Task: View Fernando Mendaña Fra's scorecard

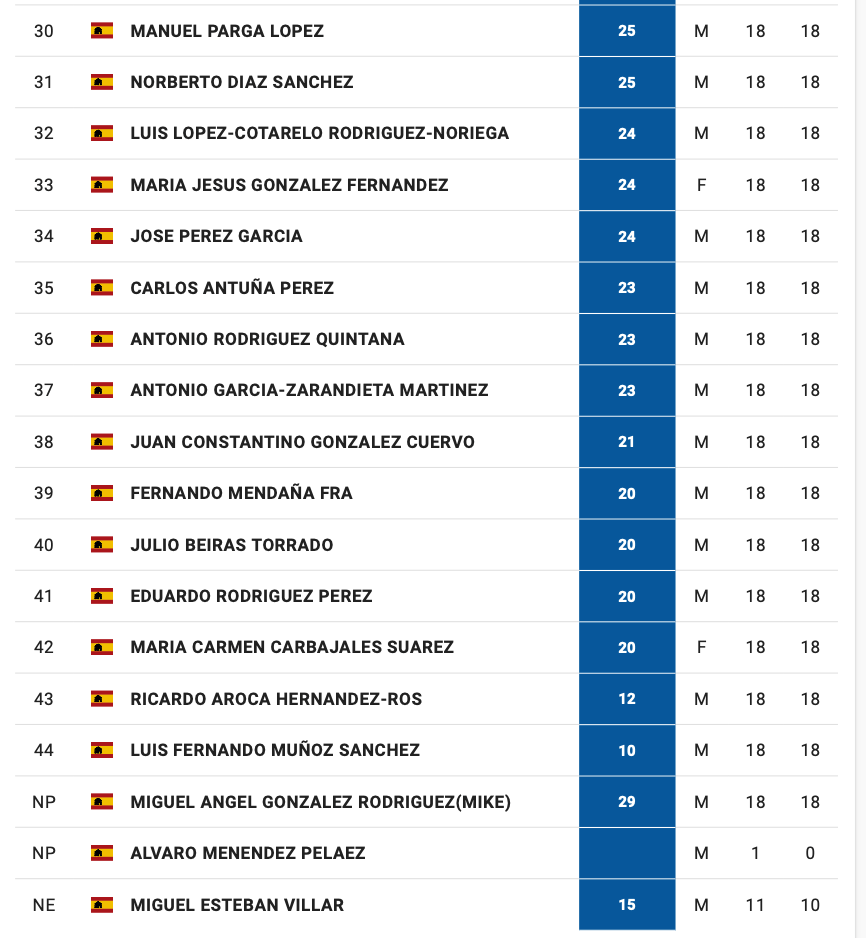Action: tap(241, 493)
